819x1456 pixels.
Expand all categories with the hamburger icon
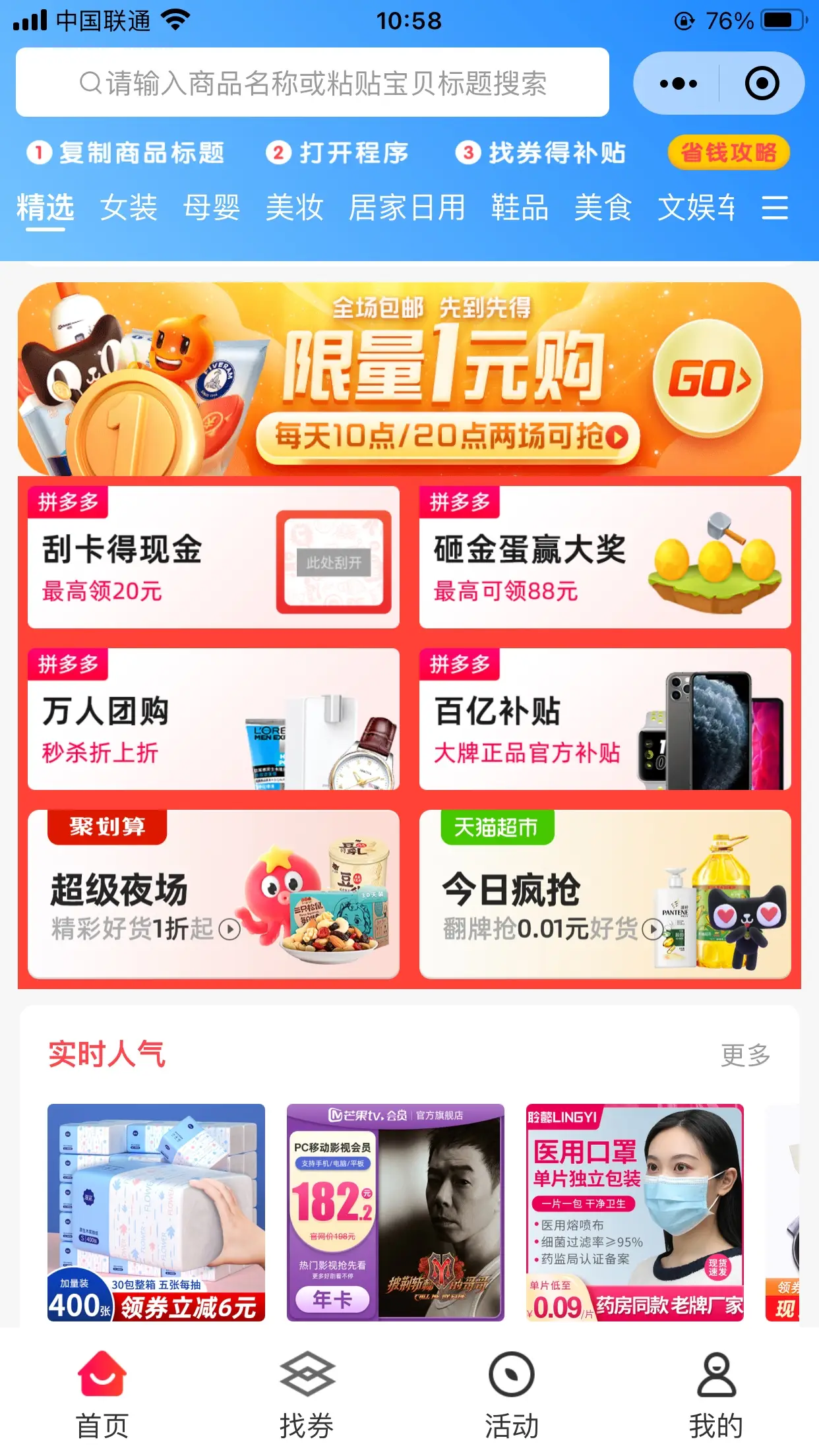pyautogui.click(x=774, y=208)
